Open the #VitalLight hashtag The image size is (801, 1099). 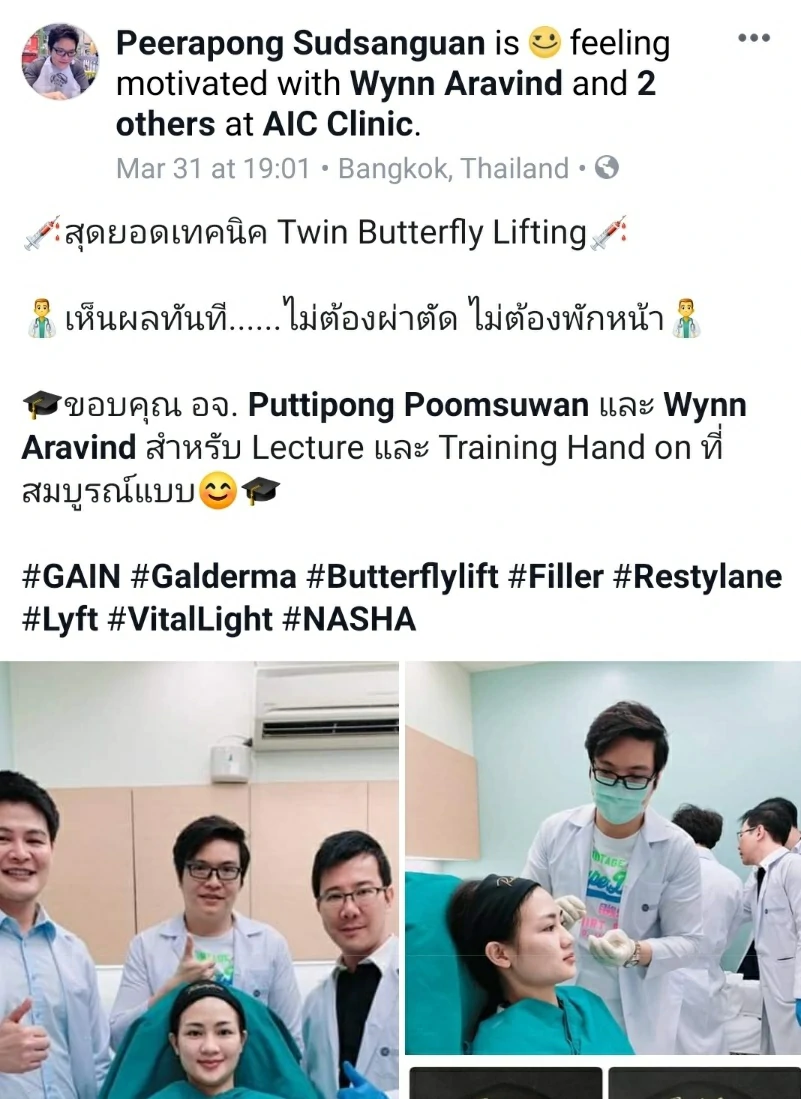(190, 619)
